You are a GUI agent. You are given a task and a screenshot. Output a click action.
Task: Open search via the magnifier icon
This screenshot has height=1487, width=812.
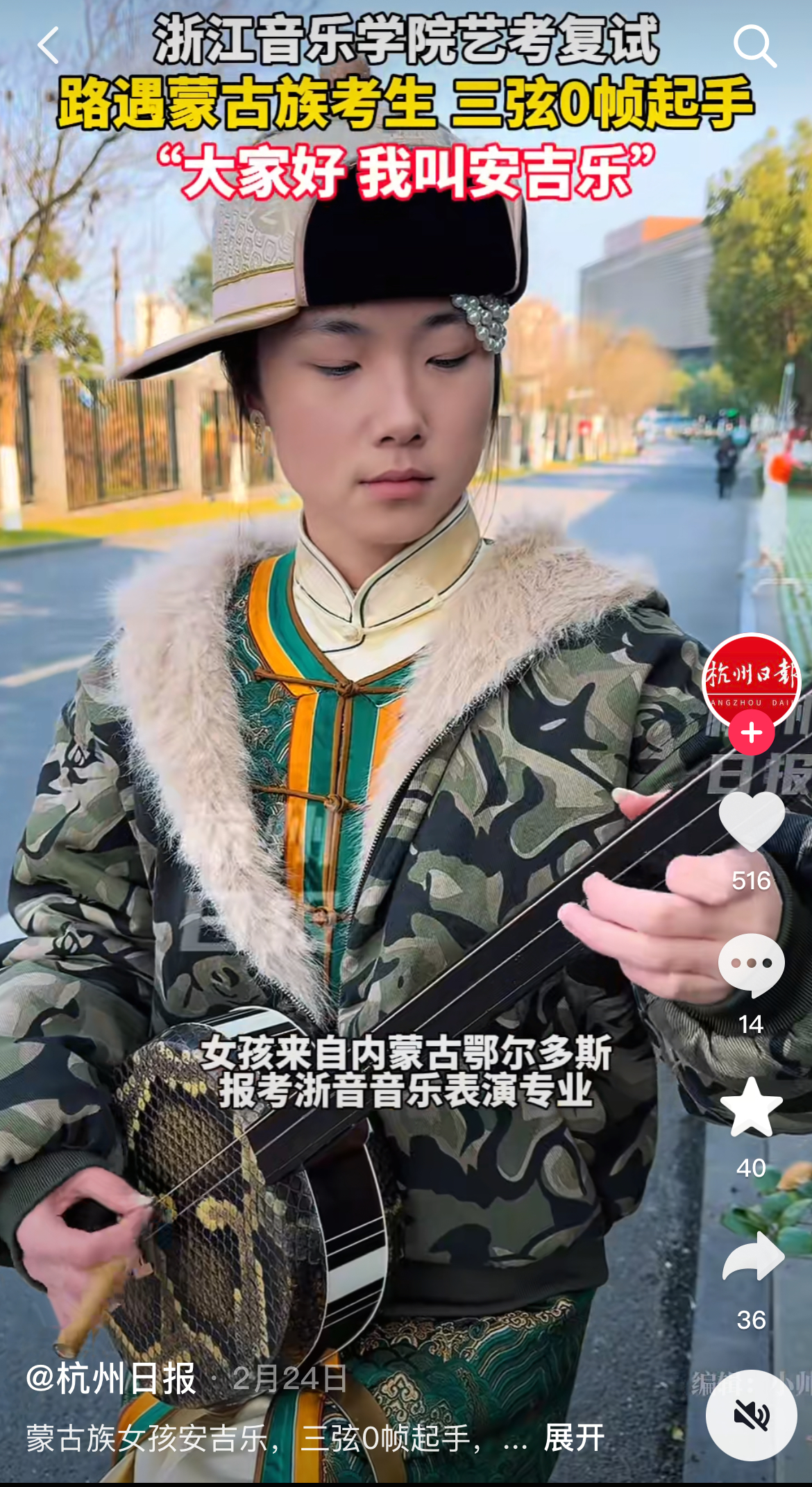754,46
